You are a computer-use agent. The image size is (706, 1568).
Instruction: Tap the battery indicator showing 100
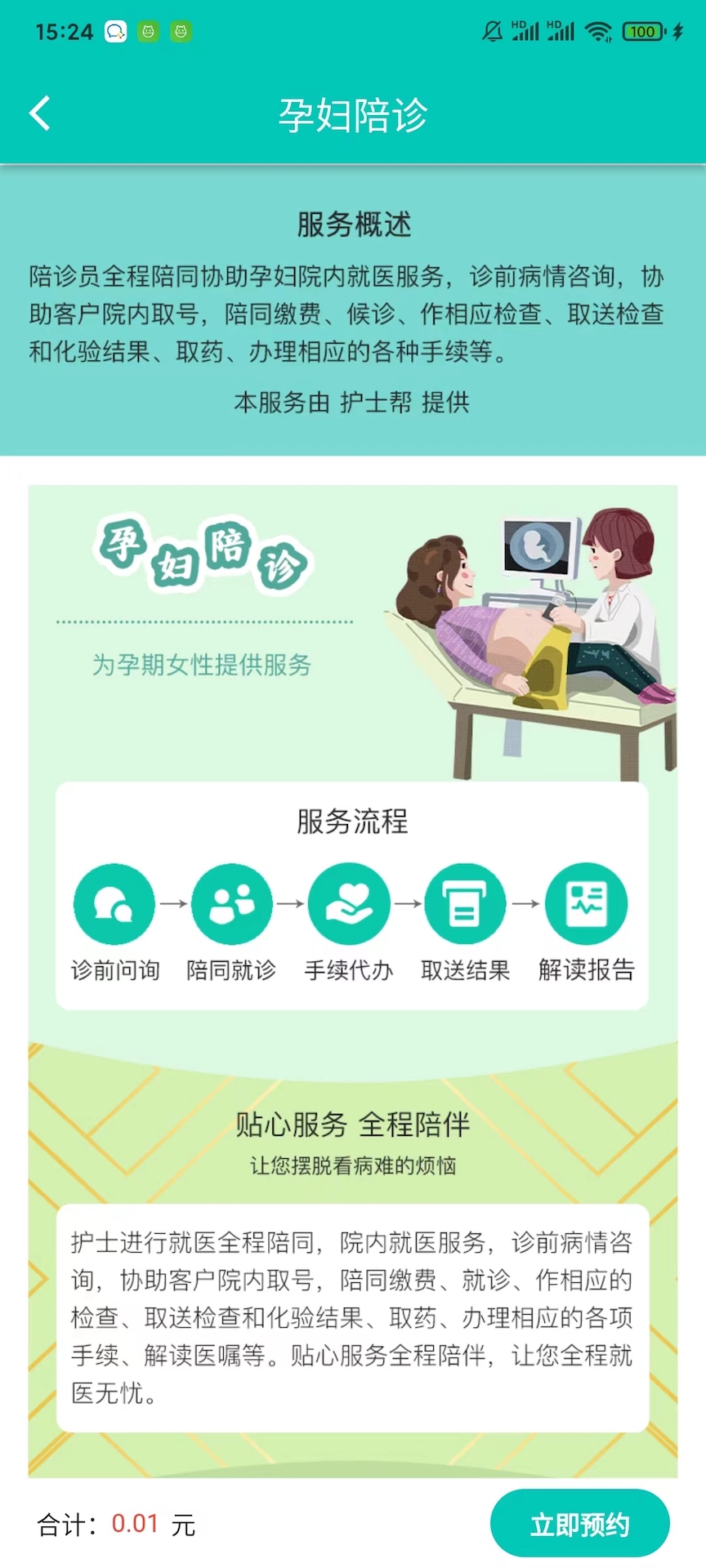(x=643, y=31)
